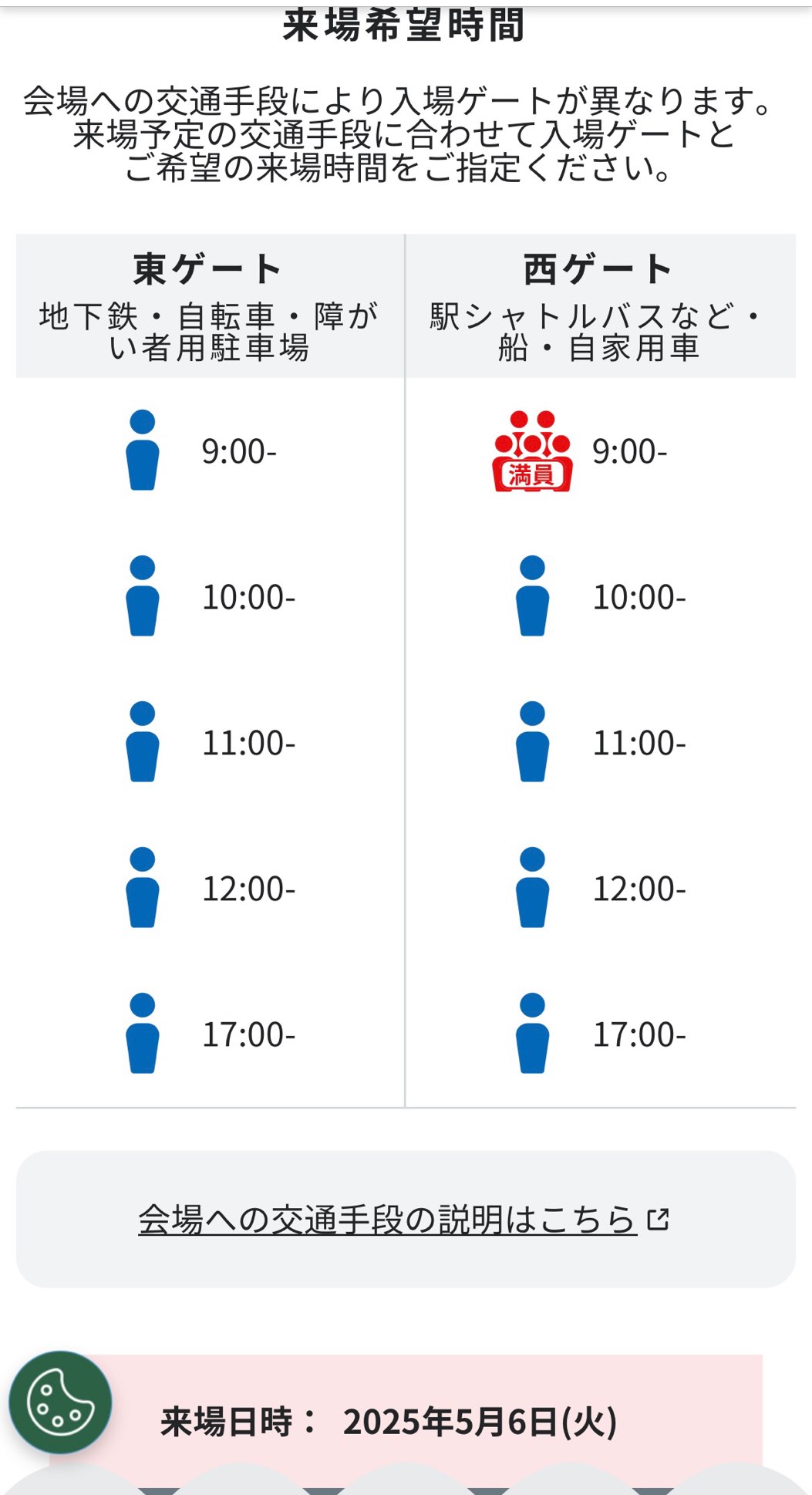Choose East Gate 11:00 entry time
812x1495 pixels.
pos(210,743)
